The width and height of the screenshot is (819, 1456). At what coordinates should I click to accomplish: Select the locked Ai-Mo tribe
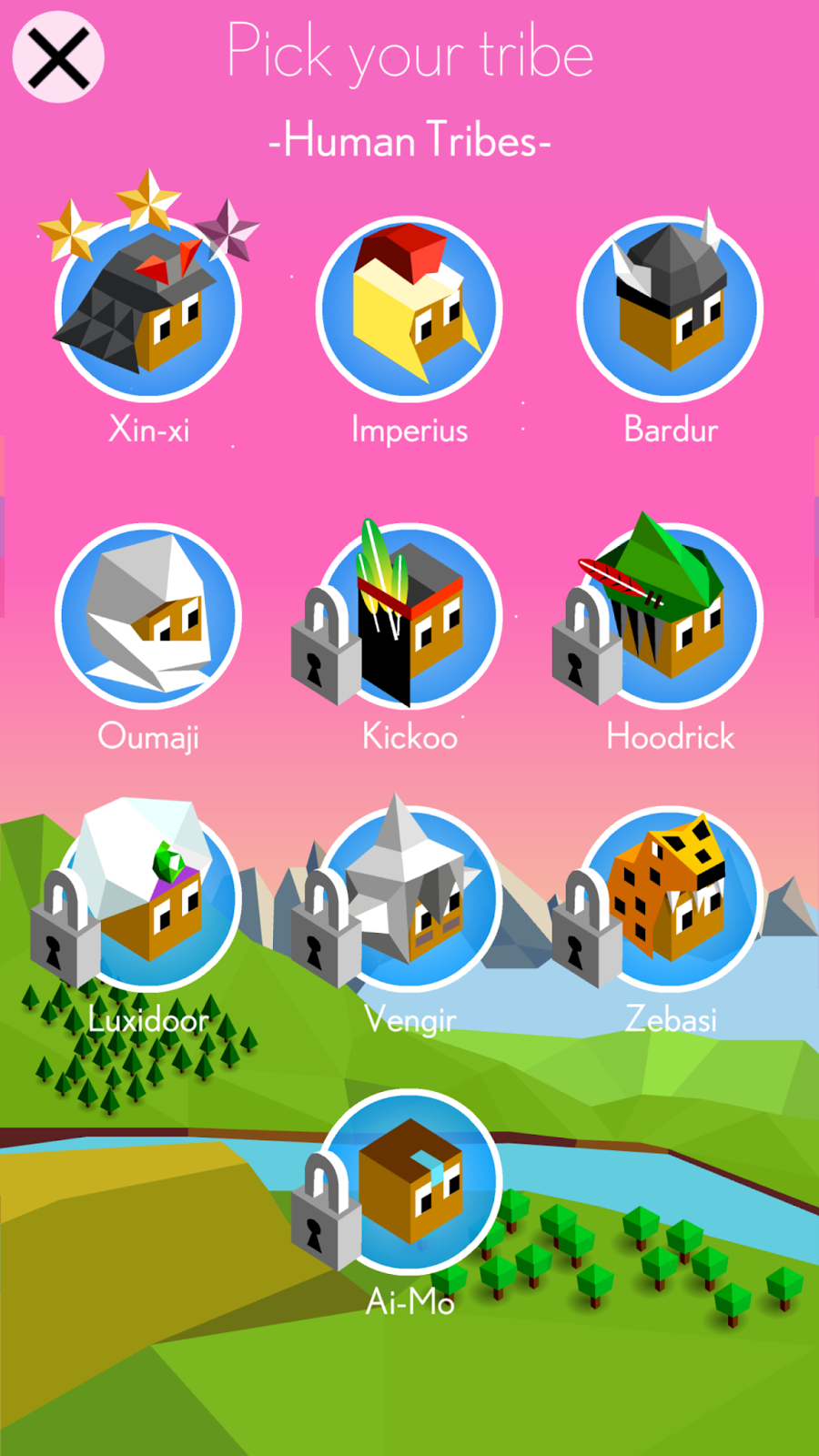pos(409,1181)
